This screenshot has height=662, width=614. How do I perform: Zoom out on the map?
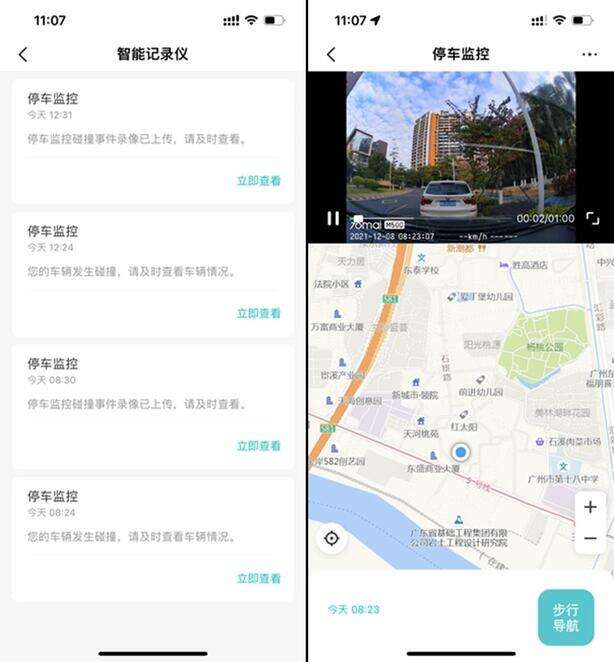tap(590, 538)
